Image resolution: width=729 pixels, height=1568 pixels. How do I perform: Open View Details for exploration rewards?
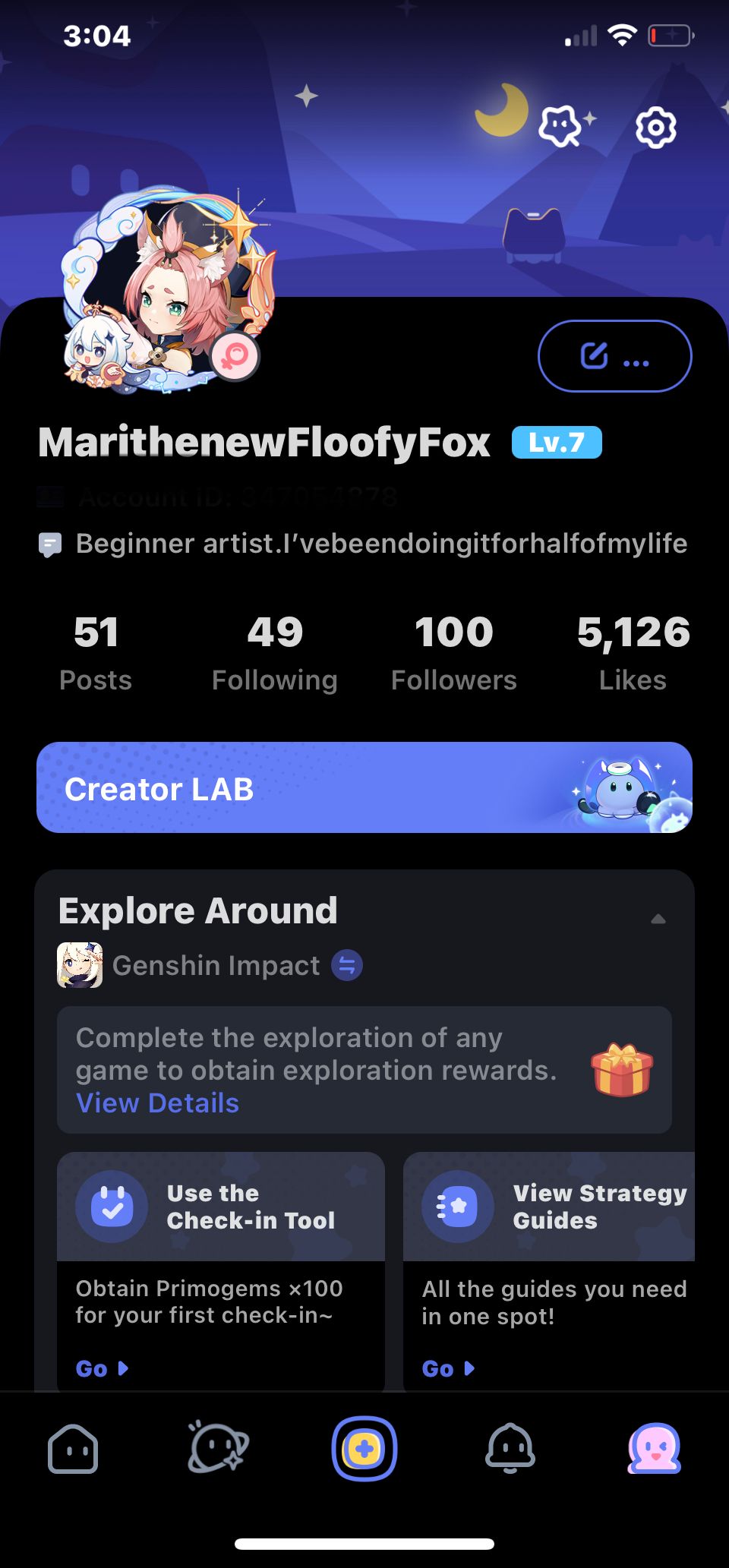158,1103
